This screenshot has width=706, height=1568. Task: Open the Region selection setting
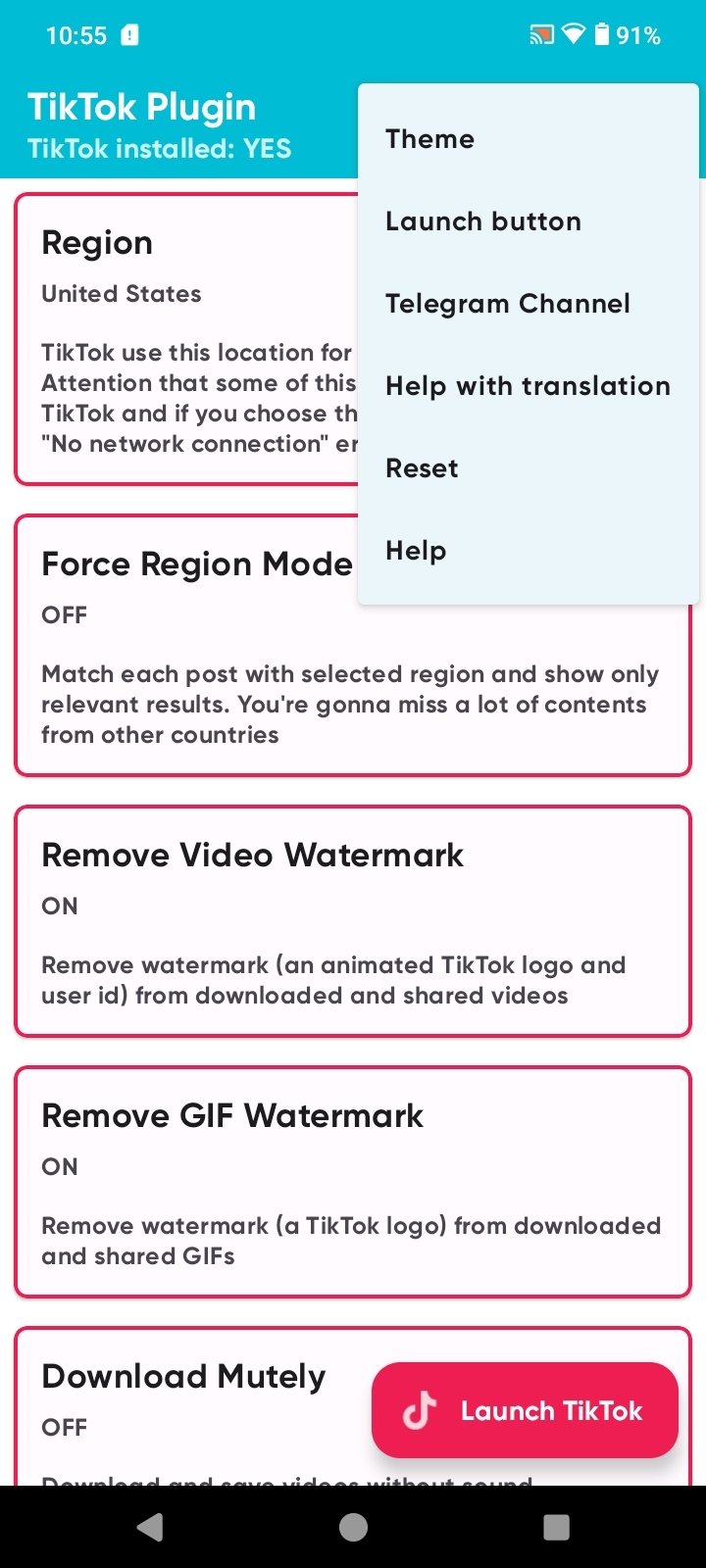[176, 294]
